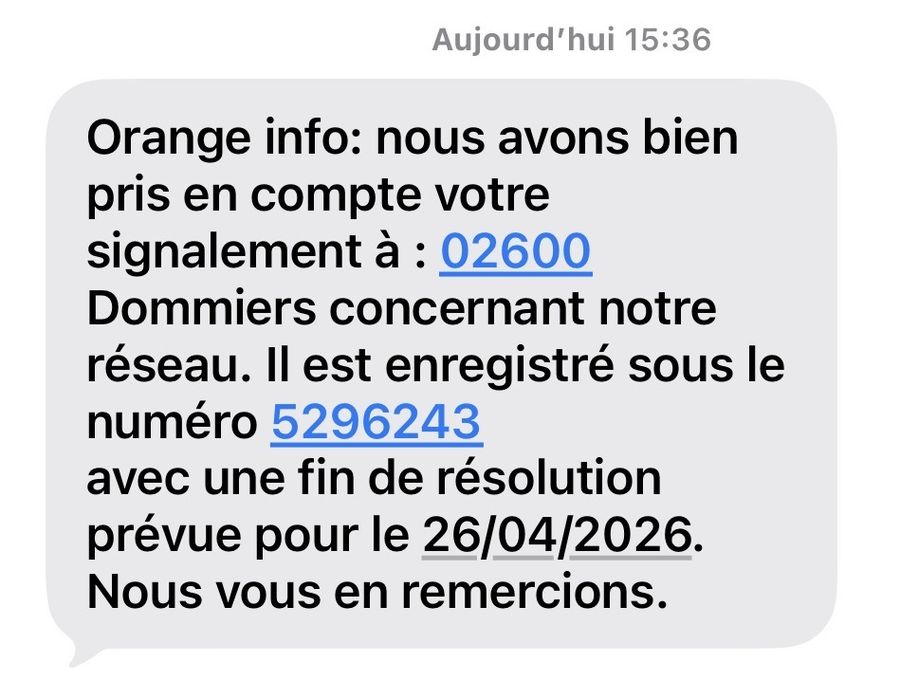Tap the blue 02600 link

click(515, 252)
